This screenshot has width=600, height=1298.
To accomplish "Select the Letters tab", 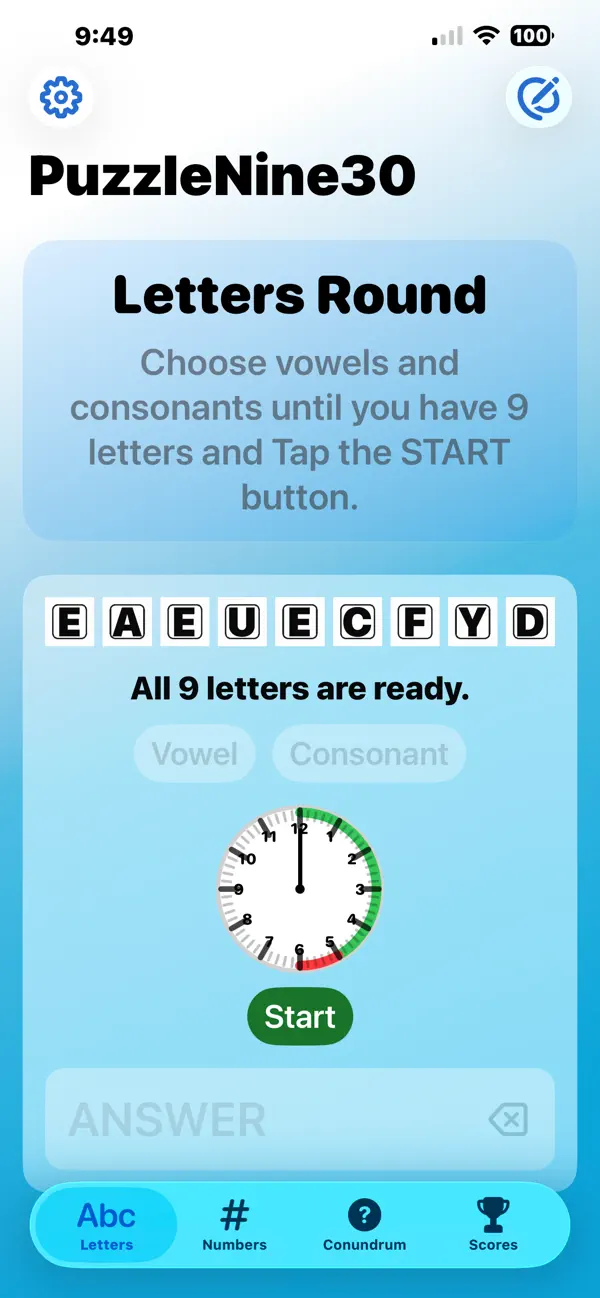I will [106, 1226].
